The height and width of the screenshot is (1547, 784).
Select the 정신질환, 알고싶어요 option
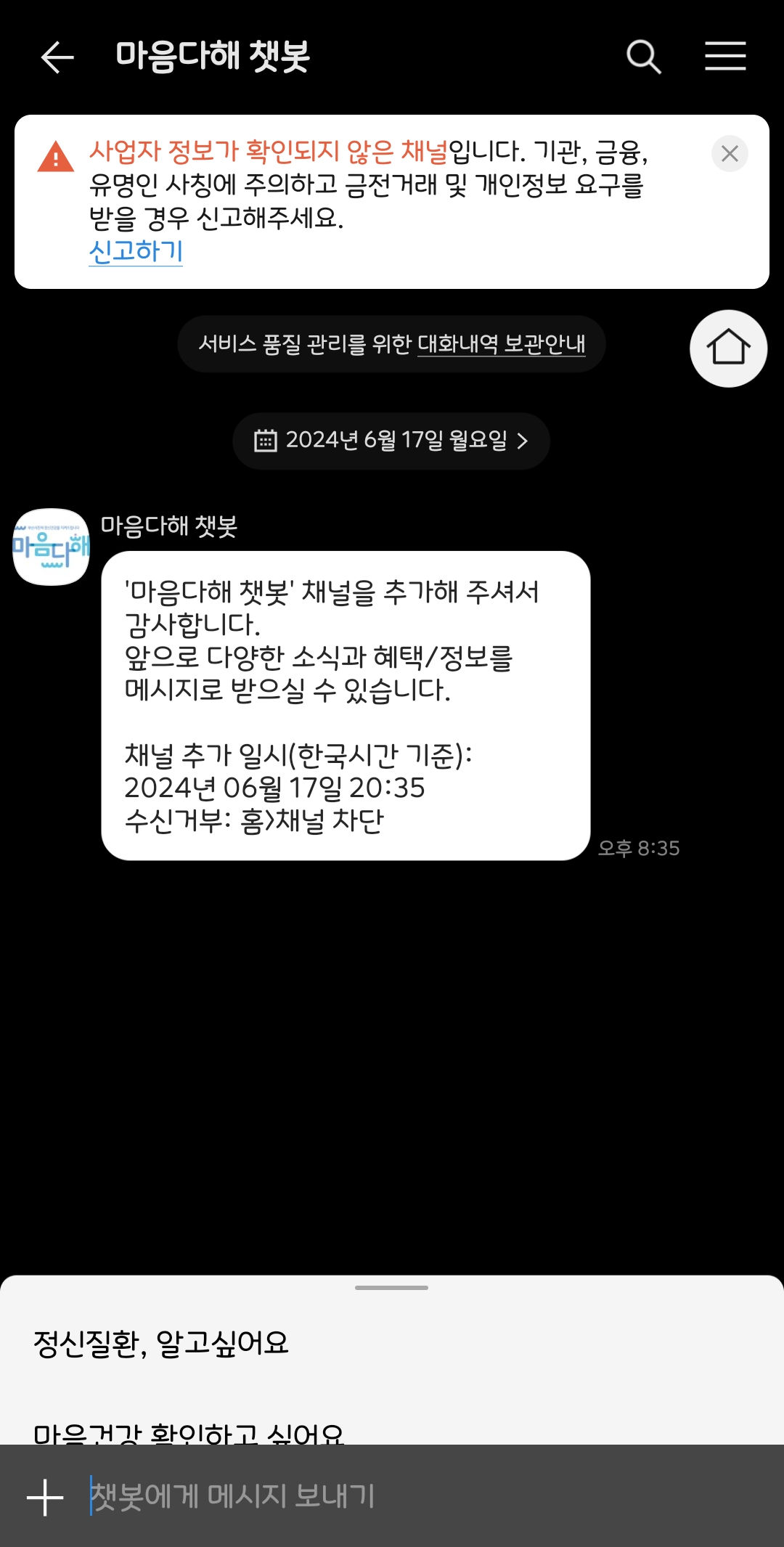click(161, 1343)
